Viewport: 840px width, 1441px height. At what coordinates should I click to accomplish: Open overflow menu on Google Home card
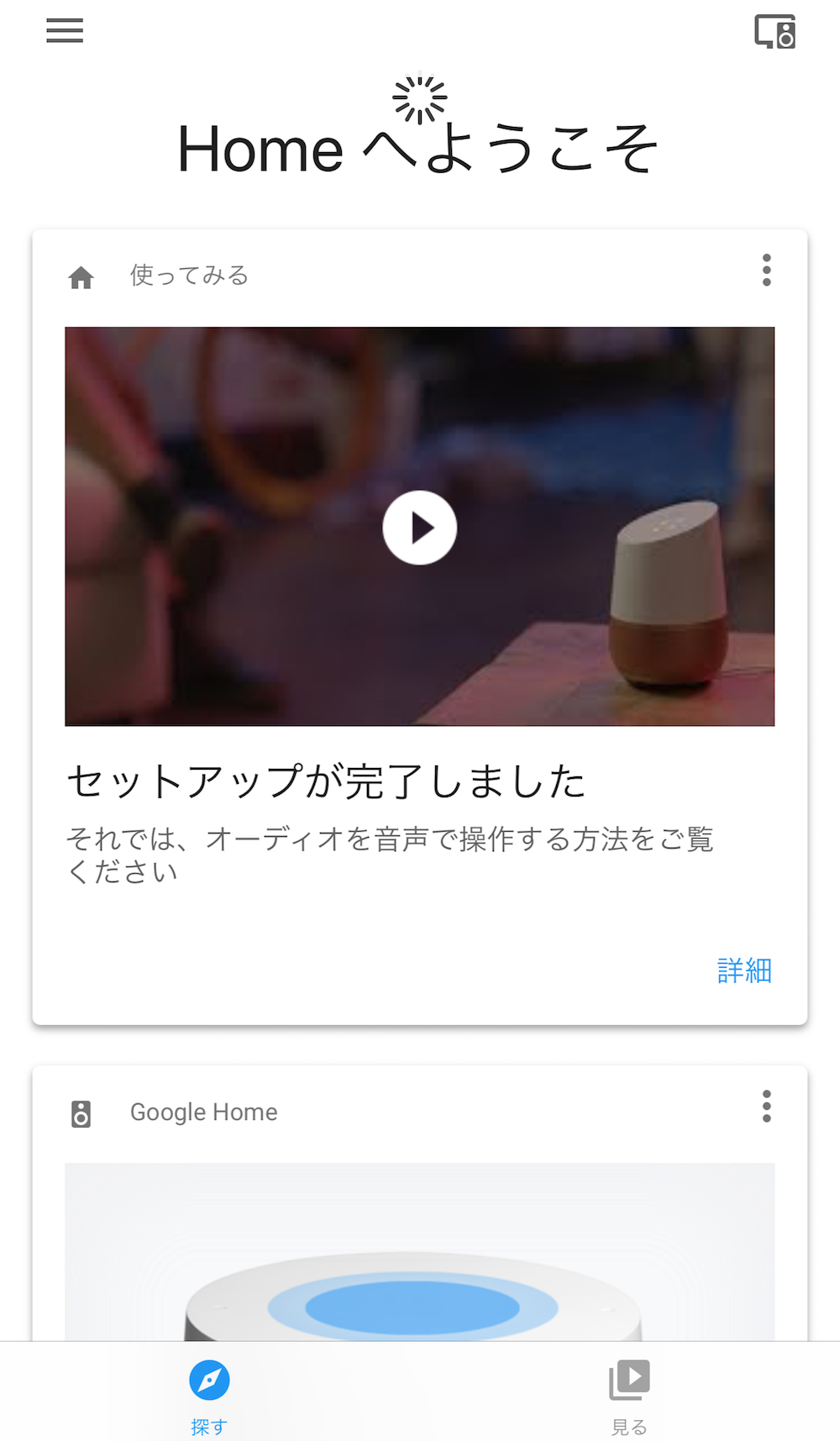[766, 1107]
